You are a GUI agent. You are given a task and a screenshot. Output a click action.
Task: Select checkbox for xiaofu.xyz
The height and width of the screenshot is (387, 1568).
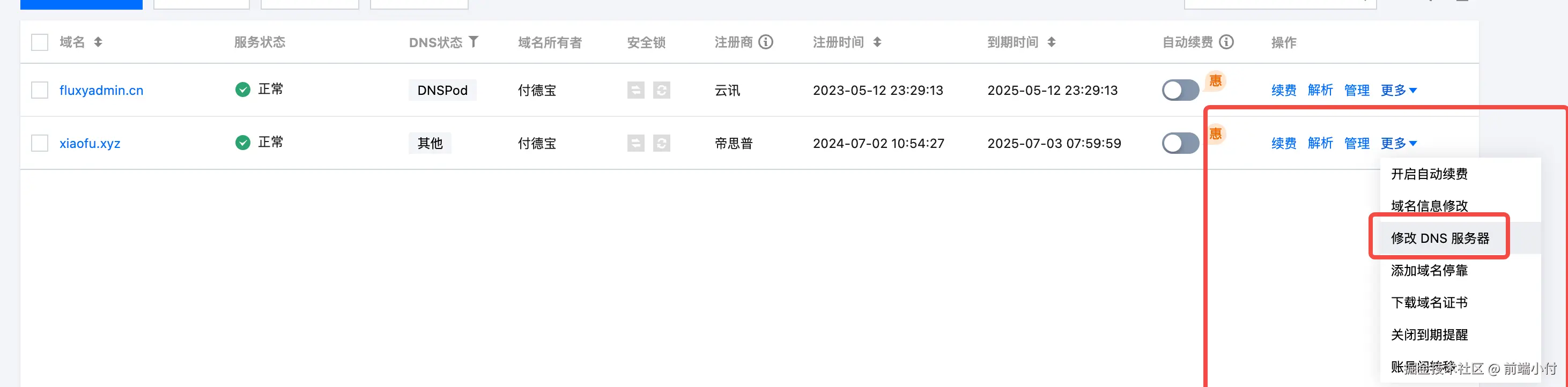[x=40, y=143]
